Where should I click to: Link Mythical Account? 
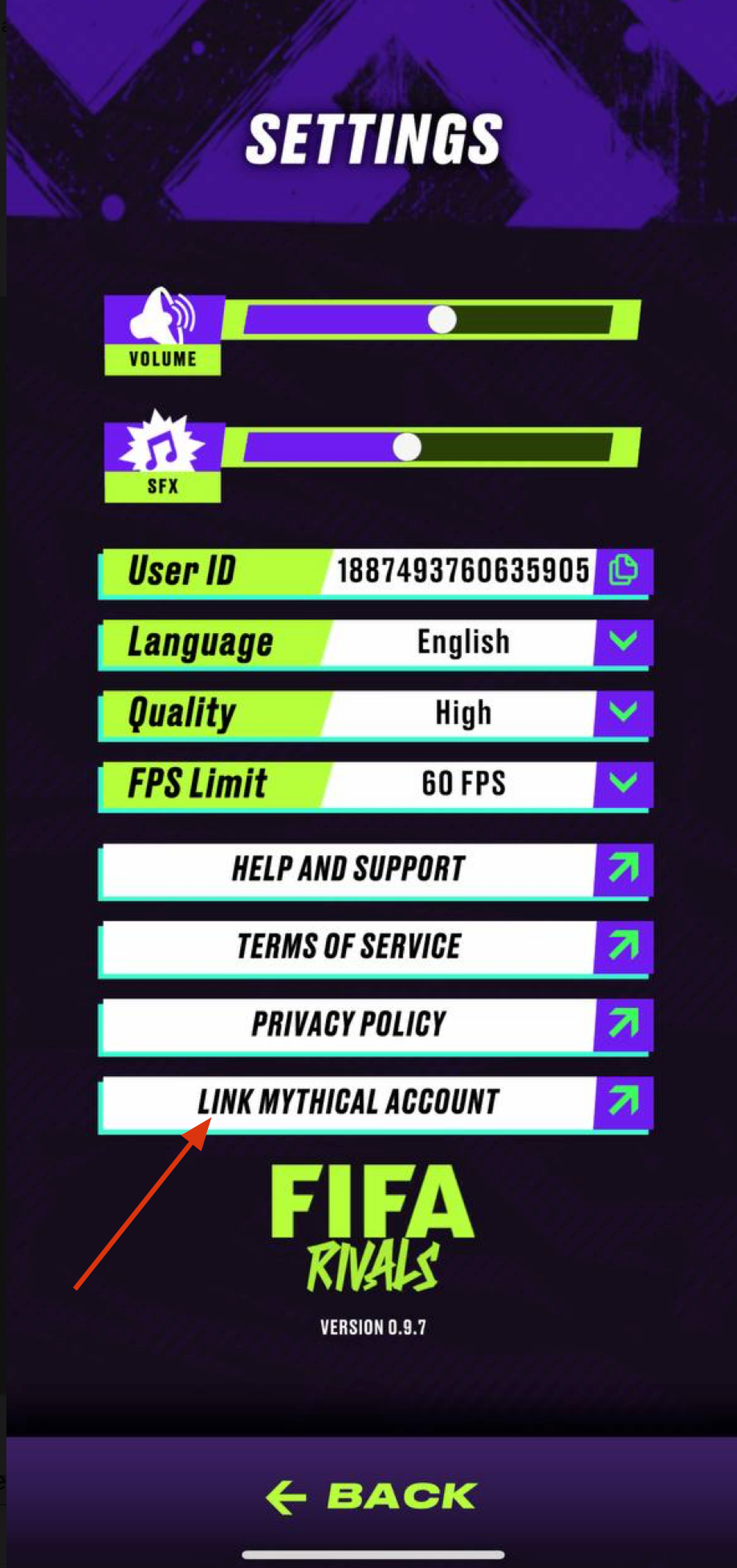(x=374, y=1103)
